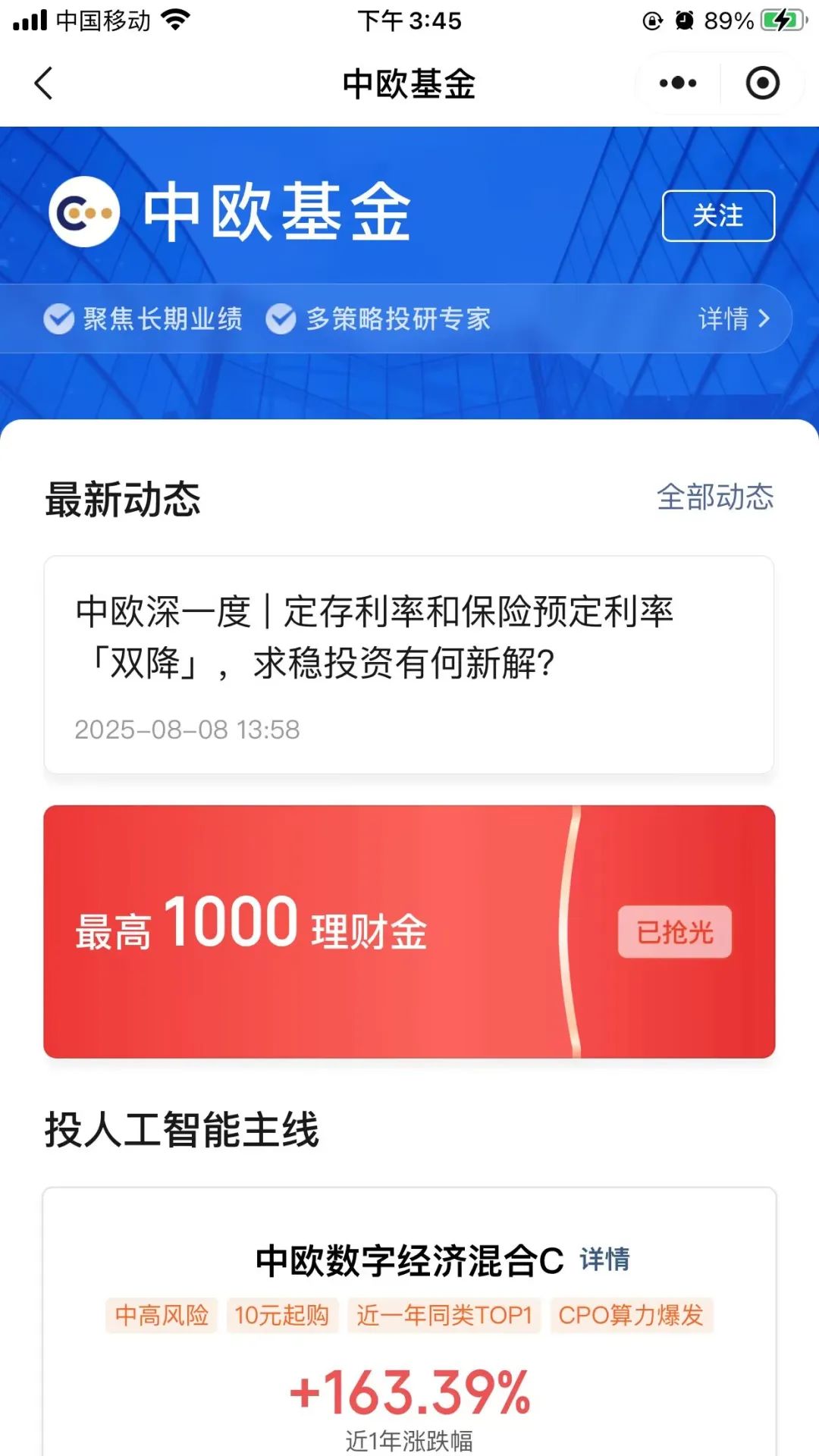Go back using the top-left arrow

tap(44, 83)
